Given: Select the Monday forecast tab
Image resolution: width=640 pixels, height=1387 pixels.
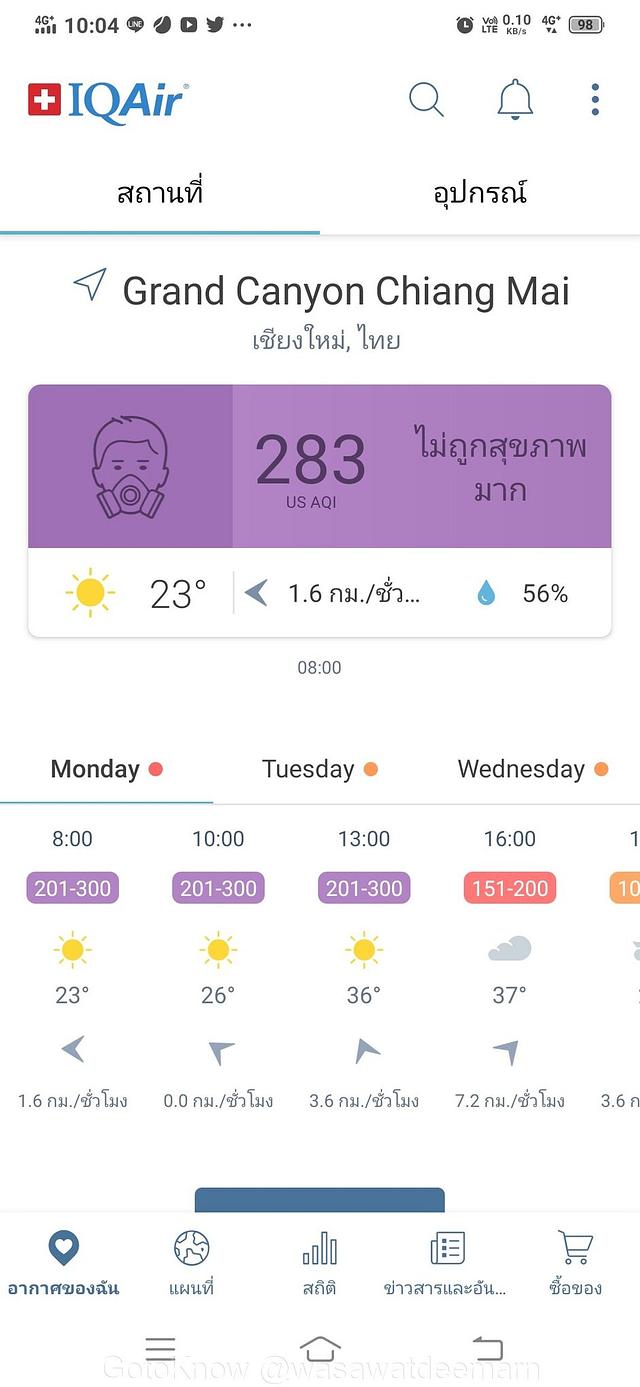Looking at the screenshot, I should click(106, 769).
